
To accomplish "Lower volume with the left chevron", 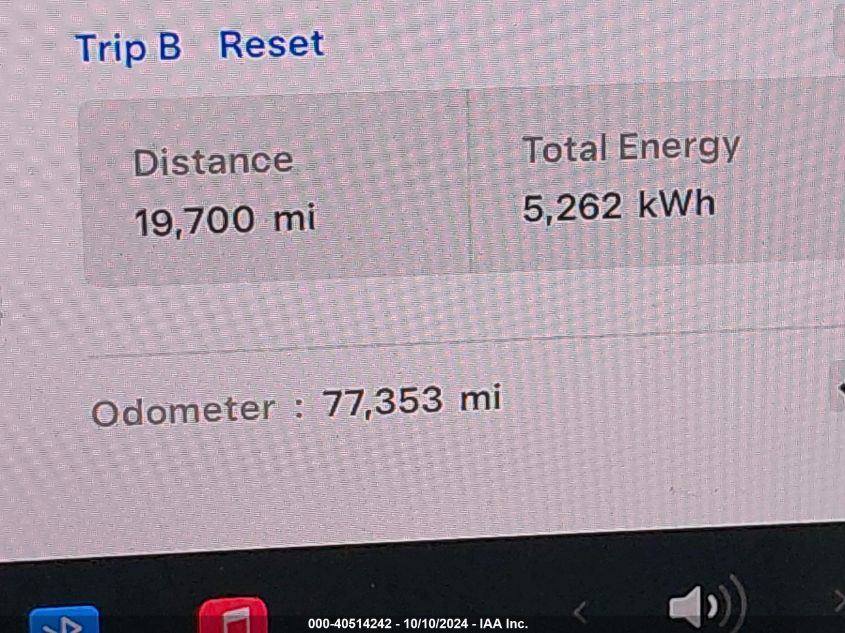I will [579, 610].
